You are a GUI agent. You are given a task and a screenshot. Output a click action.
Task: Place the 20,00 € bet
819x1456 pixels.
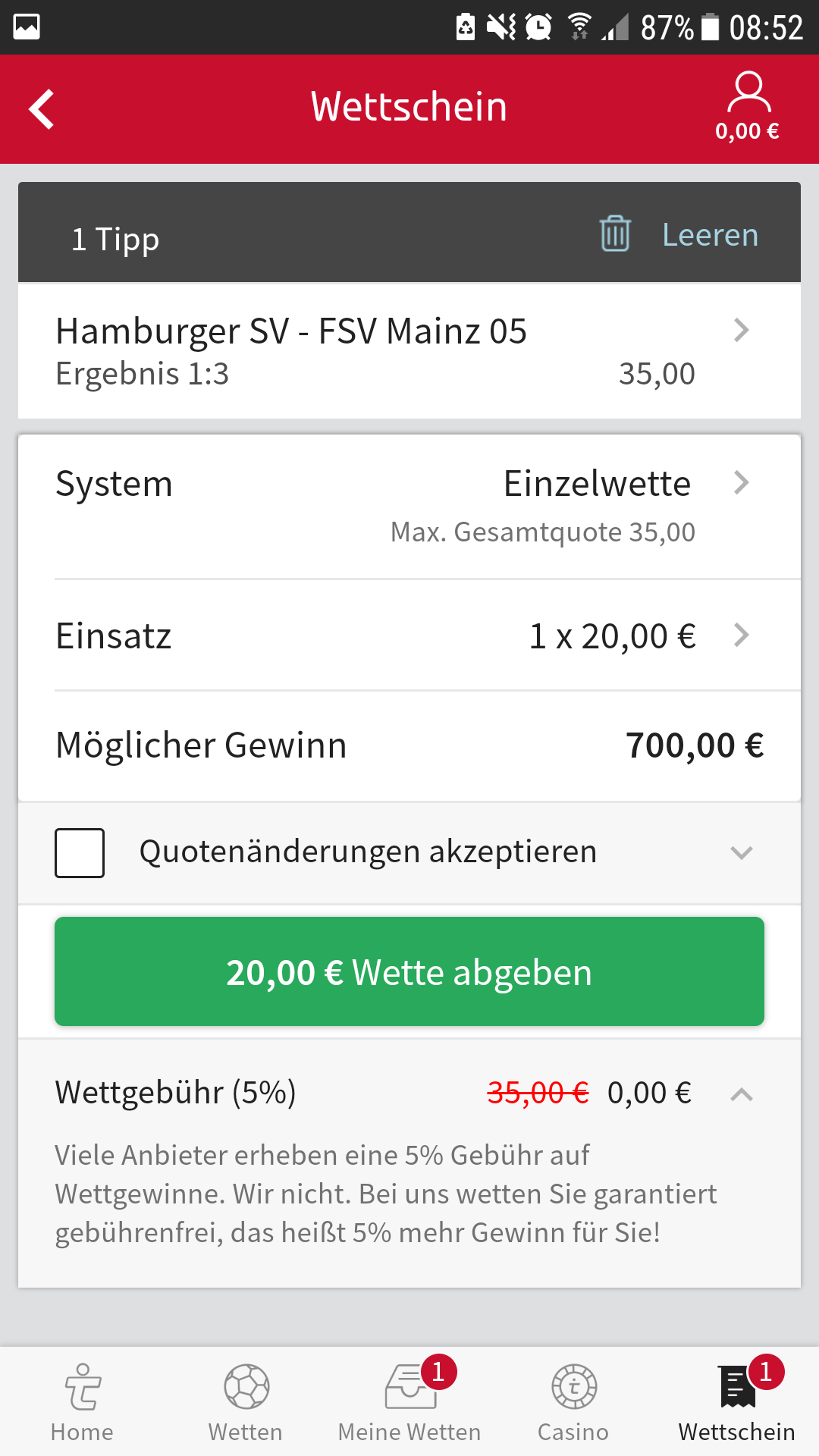tap(409, 971)
